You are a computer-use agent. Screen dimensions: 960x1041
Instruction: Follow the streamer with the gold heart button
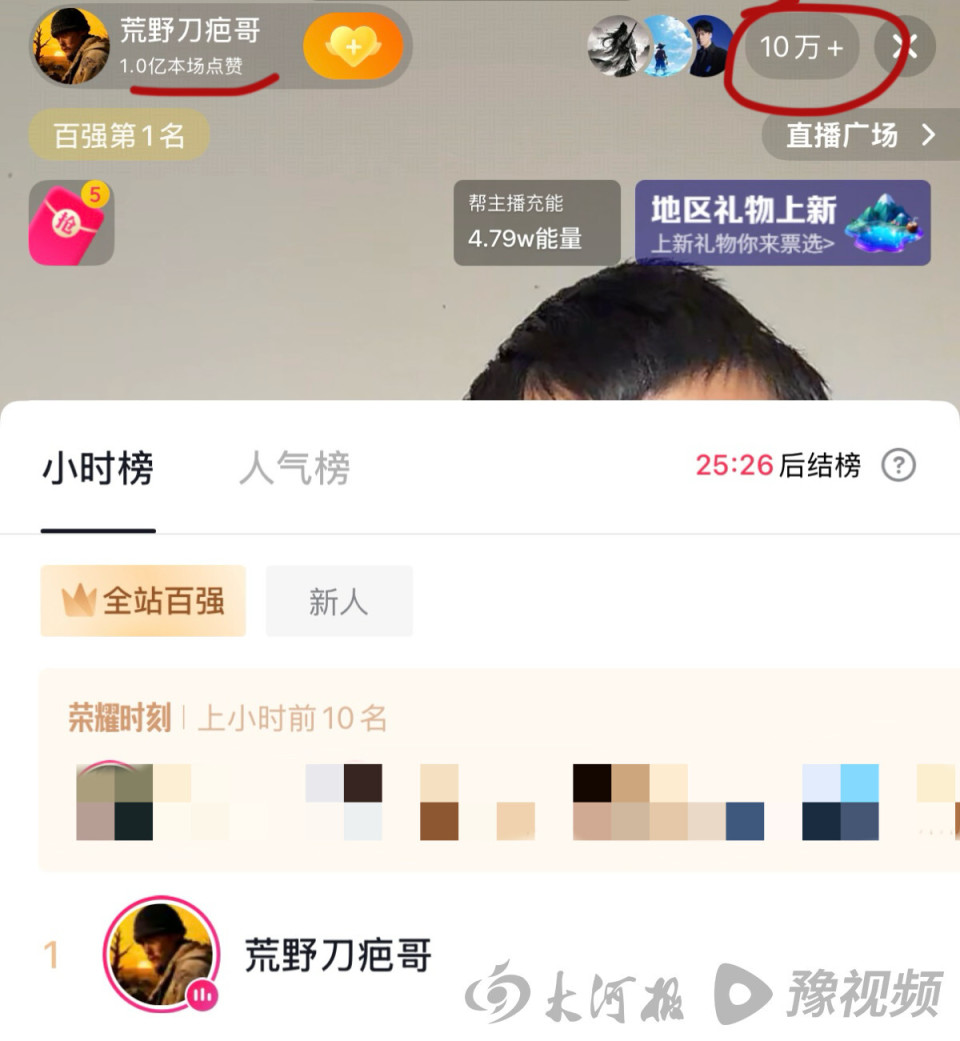353,46
